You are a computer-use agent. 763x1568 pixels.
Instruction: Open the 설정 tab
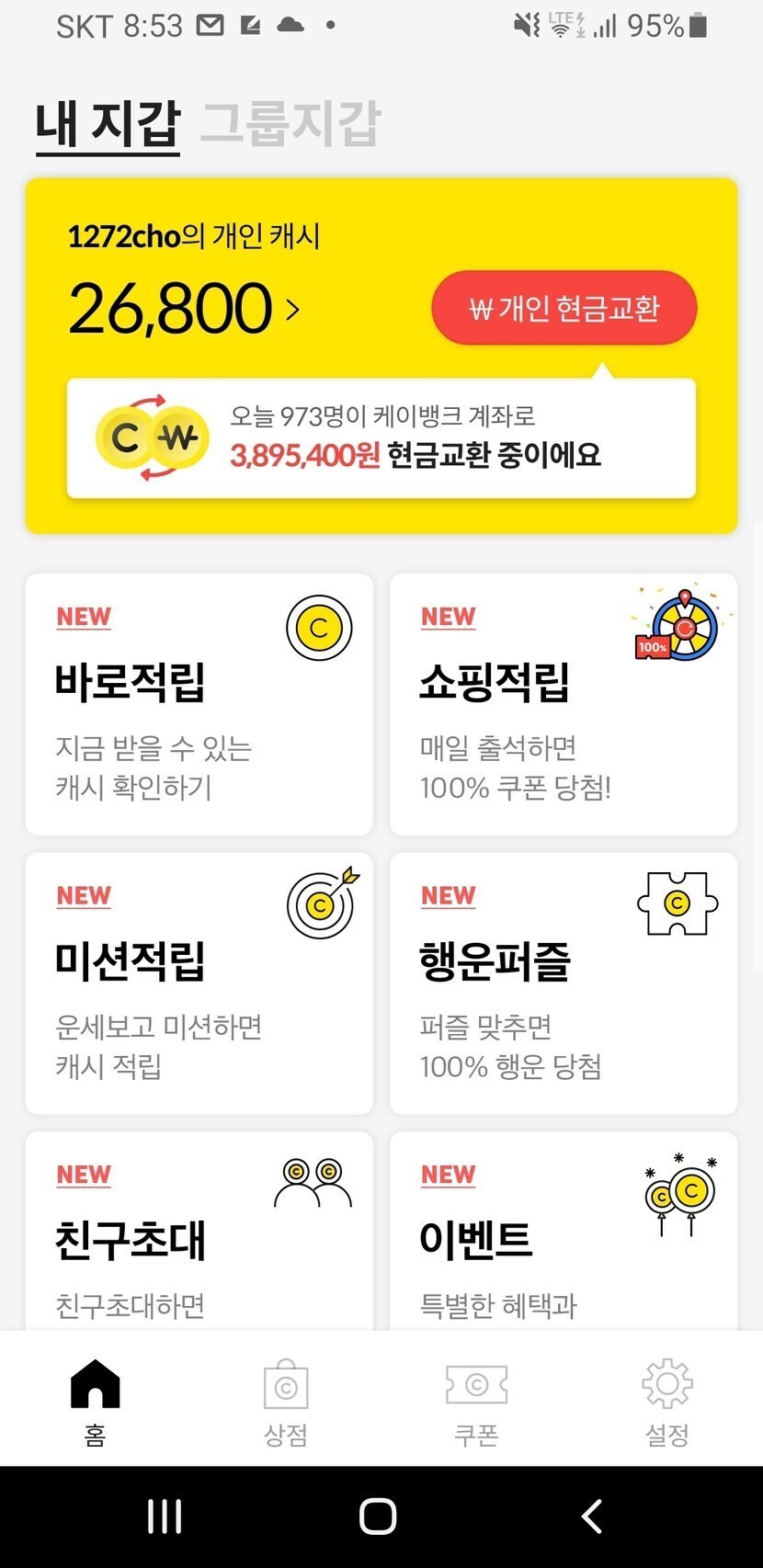point(666,1402)
